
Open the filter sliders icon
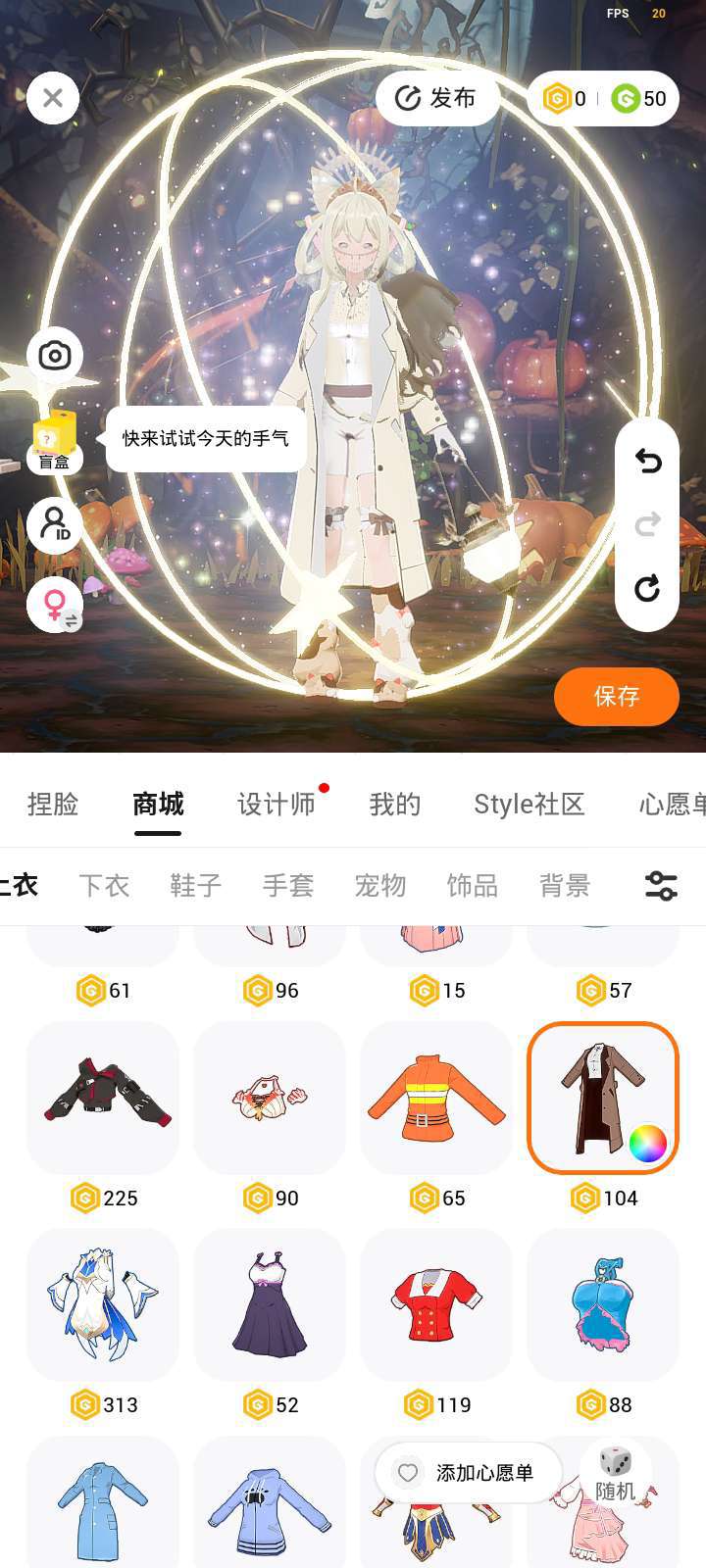(661, 886)
